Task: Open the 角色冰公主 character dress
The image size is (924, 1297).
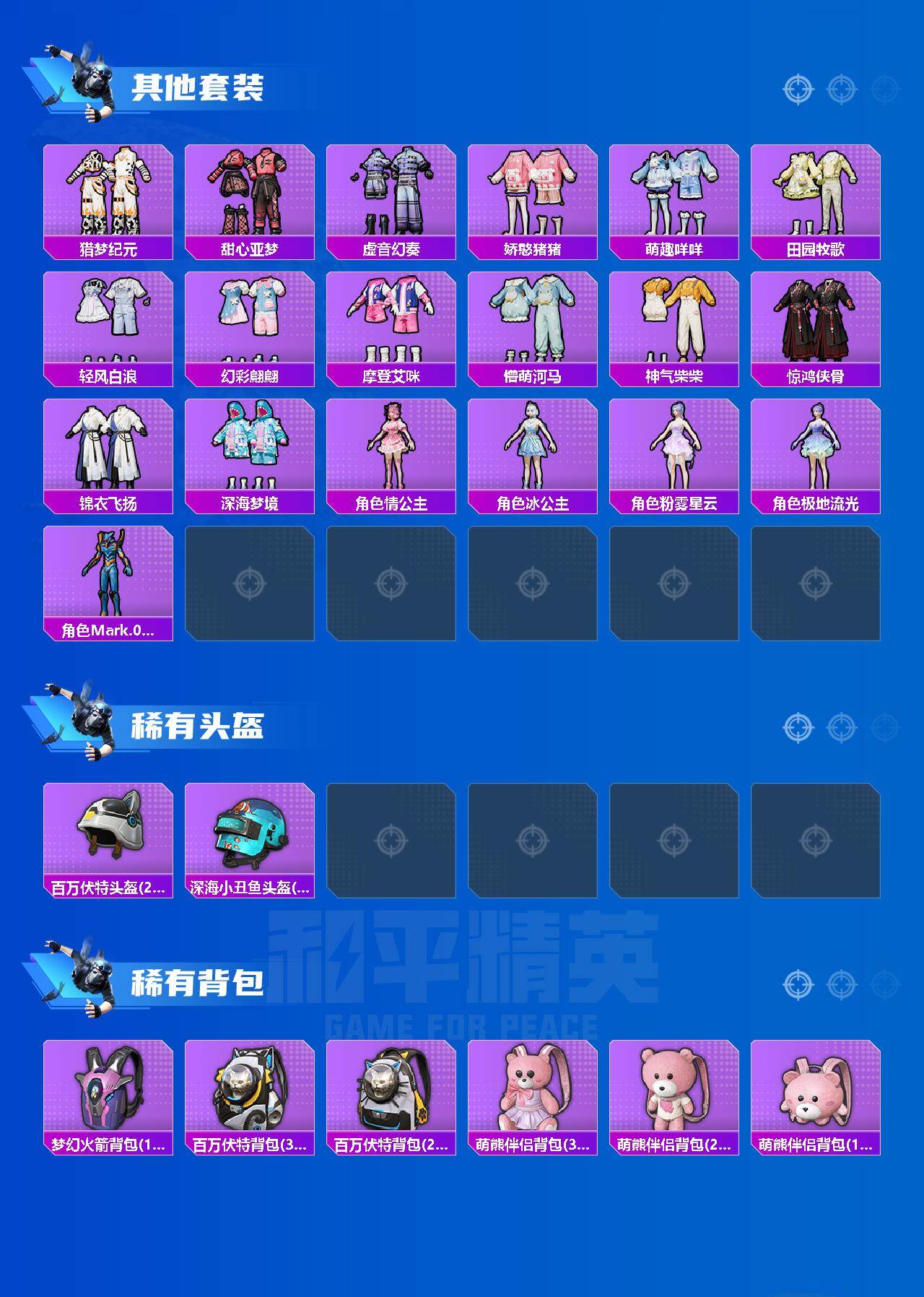Action: point(536,448)
